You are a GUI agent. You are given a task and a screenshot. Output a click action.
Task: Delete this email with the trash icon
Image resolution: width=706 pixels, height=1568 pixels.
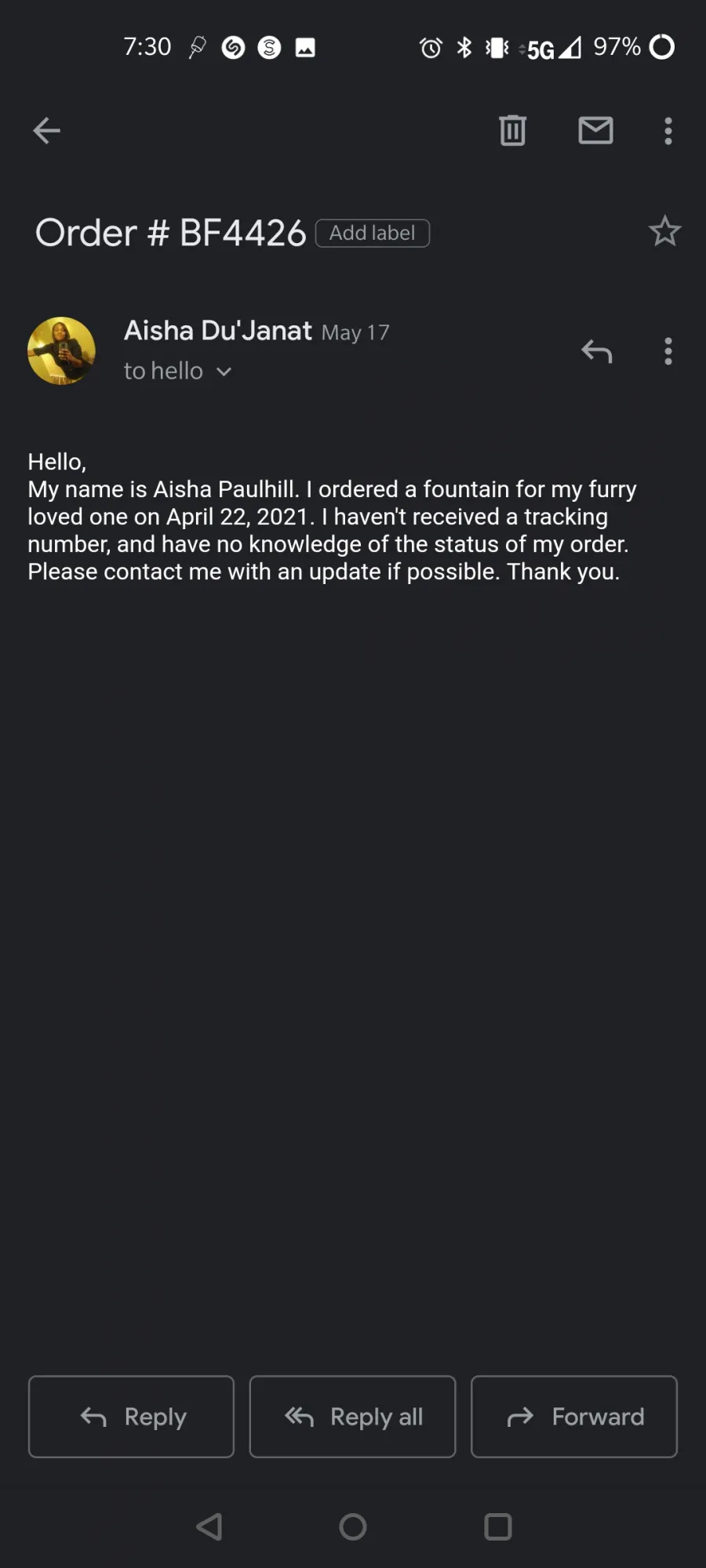(x=512, y=130)
